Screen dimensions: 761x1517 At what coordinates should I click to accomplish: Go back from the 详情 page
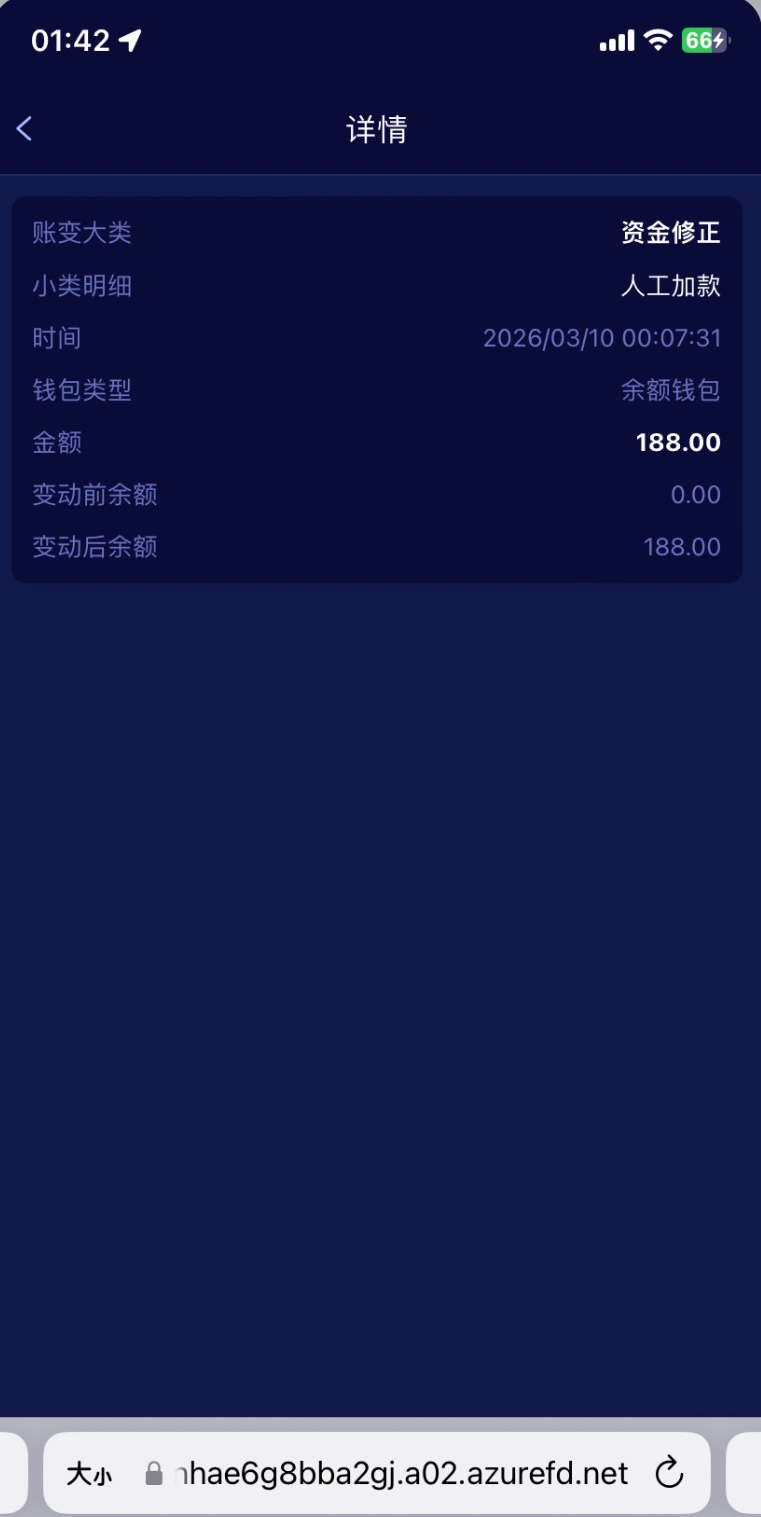[25, 129]
